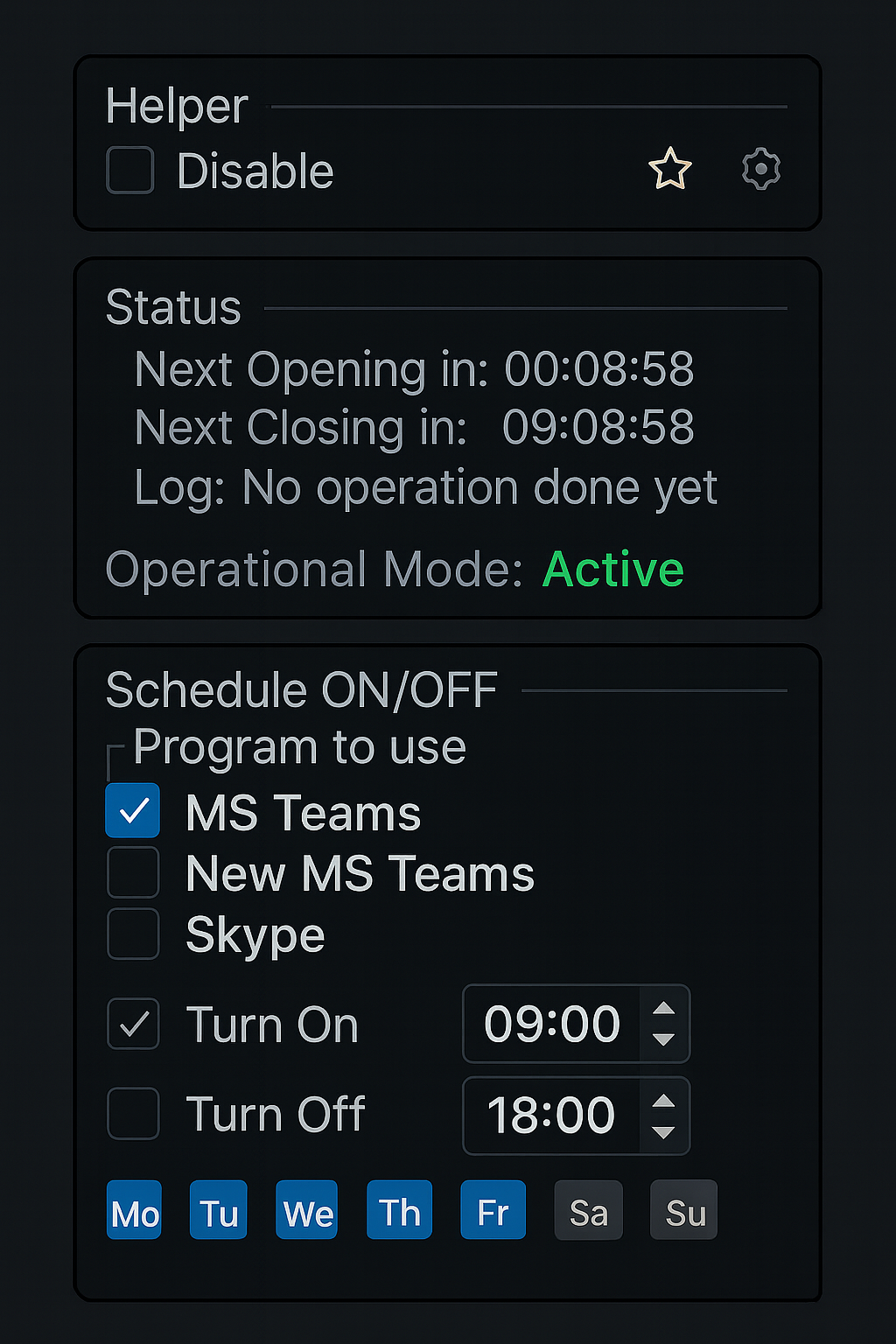Enable Sunday in the schedule
Screen dimensions: 896x1344
click(684, 1211)
